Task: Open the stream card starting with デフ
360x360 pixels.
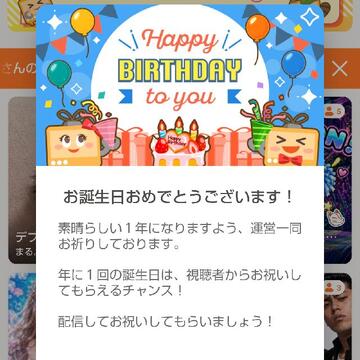Action: click(x=22, y=180)
